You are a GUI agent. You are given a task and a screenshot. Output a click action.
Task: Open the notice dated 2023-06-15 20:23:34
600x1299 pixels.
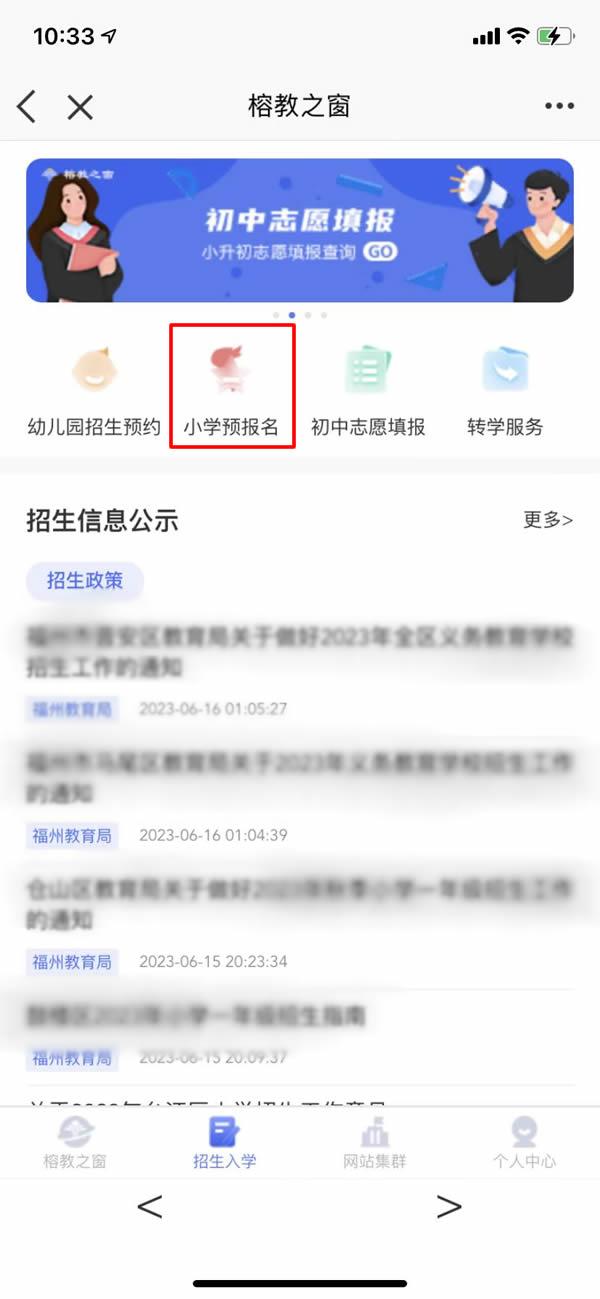point(300,902)
